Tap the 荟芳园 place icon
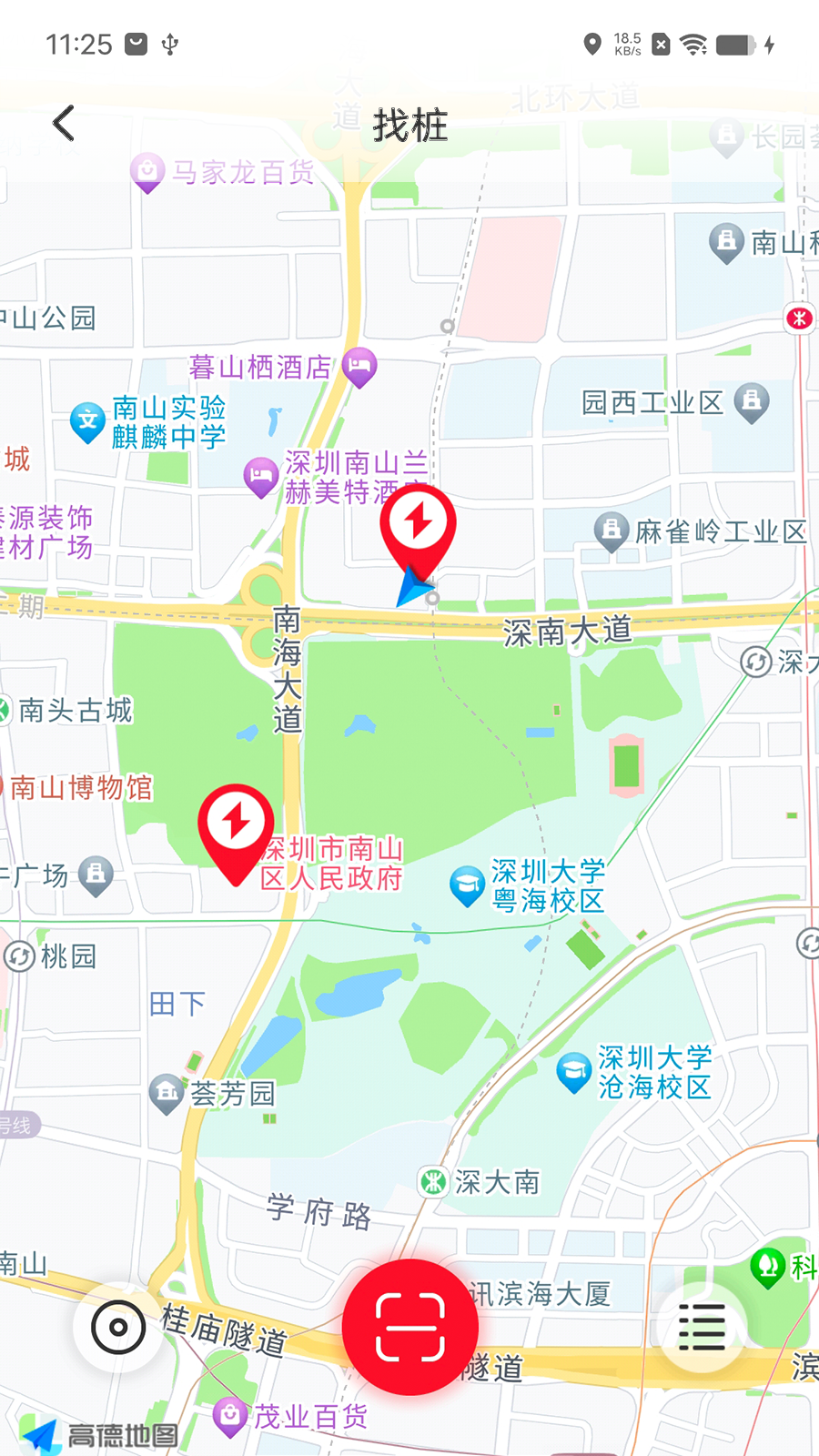819x1456 pixels. click(167, 1090)
